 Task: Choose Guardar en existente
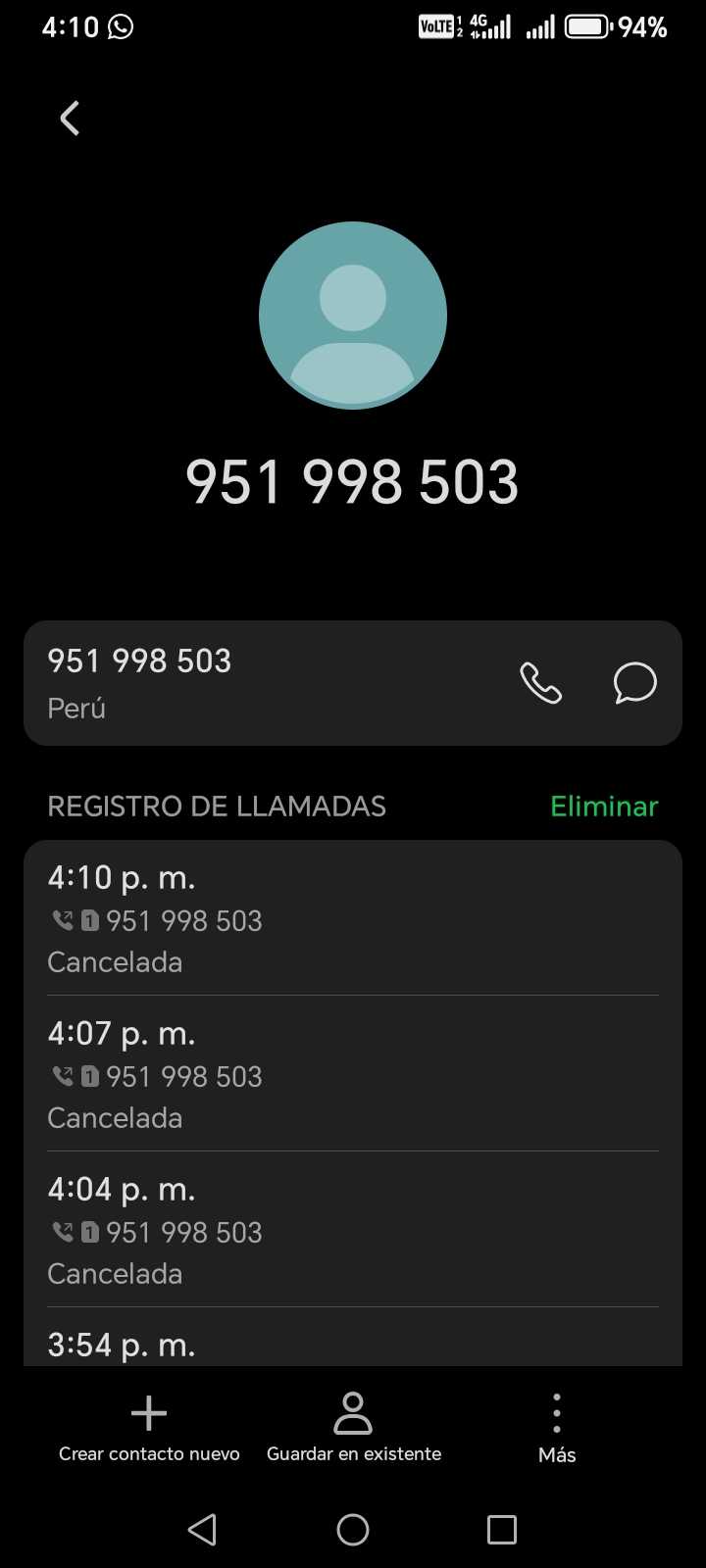[x=353, y=1427]
